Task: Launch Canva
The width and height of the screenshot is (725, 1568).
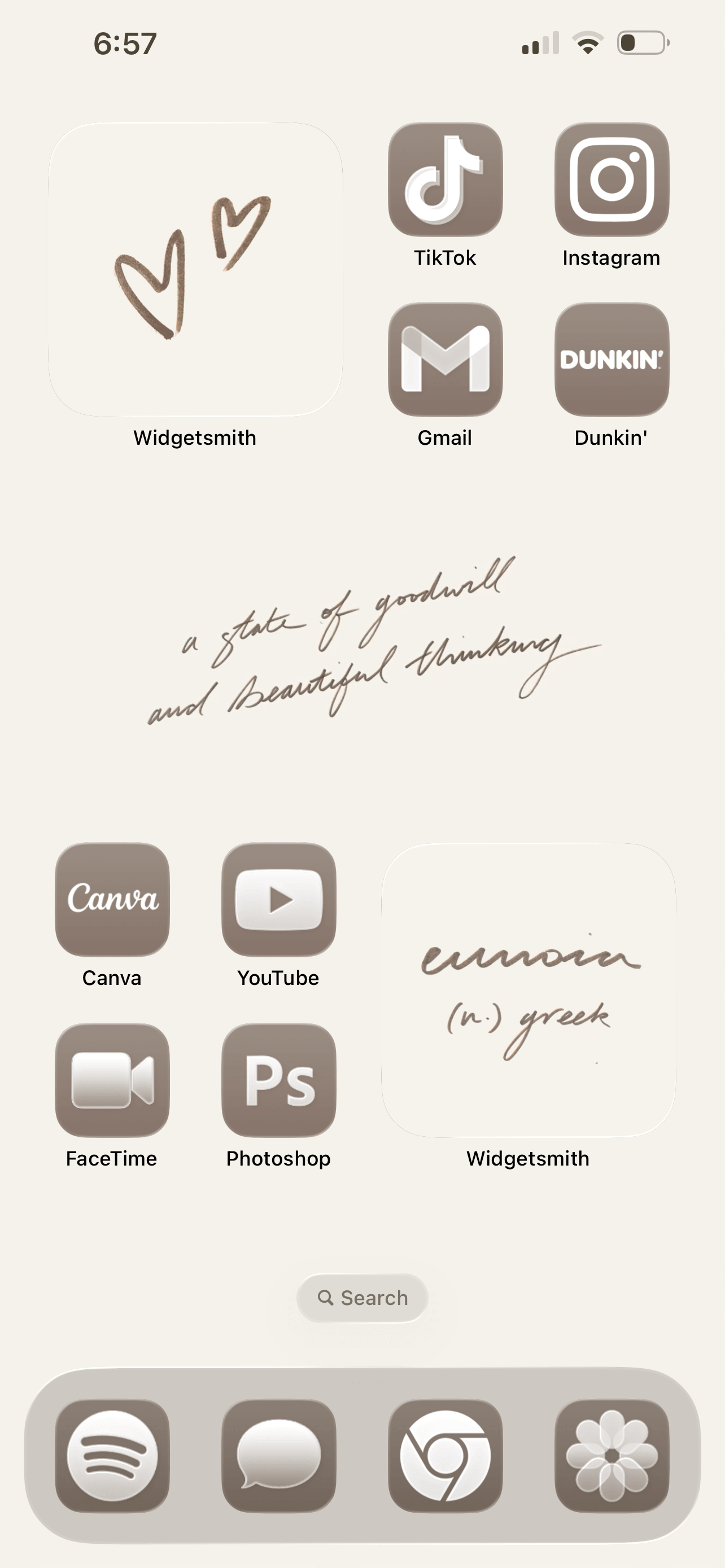Action: (112, 899)
